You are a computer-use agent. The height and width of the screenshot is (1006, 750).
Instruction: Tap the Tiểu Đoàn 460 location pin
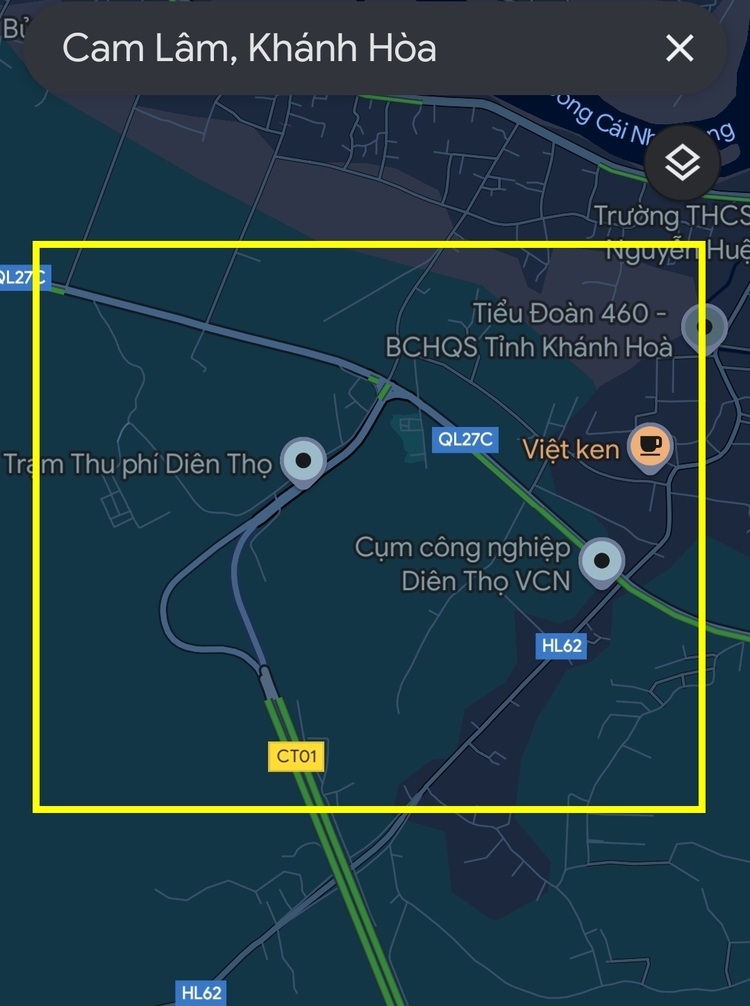tap(704, 327)
